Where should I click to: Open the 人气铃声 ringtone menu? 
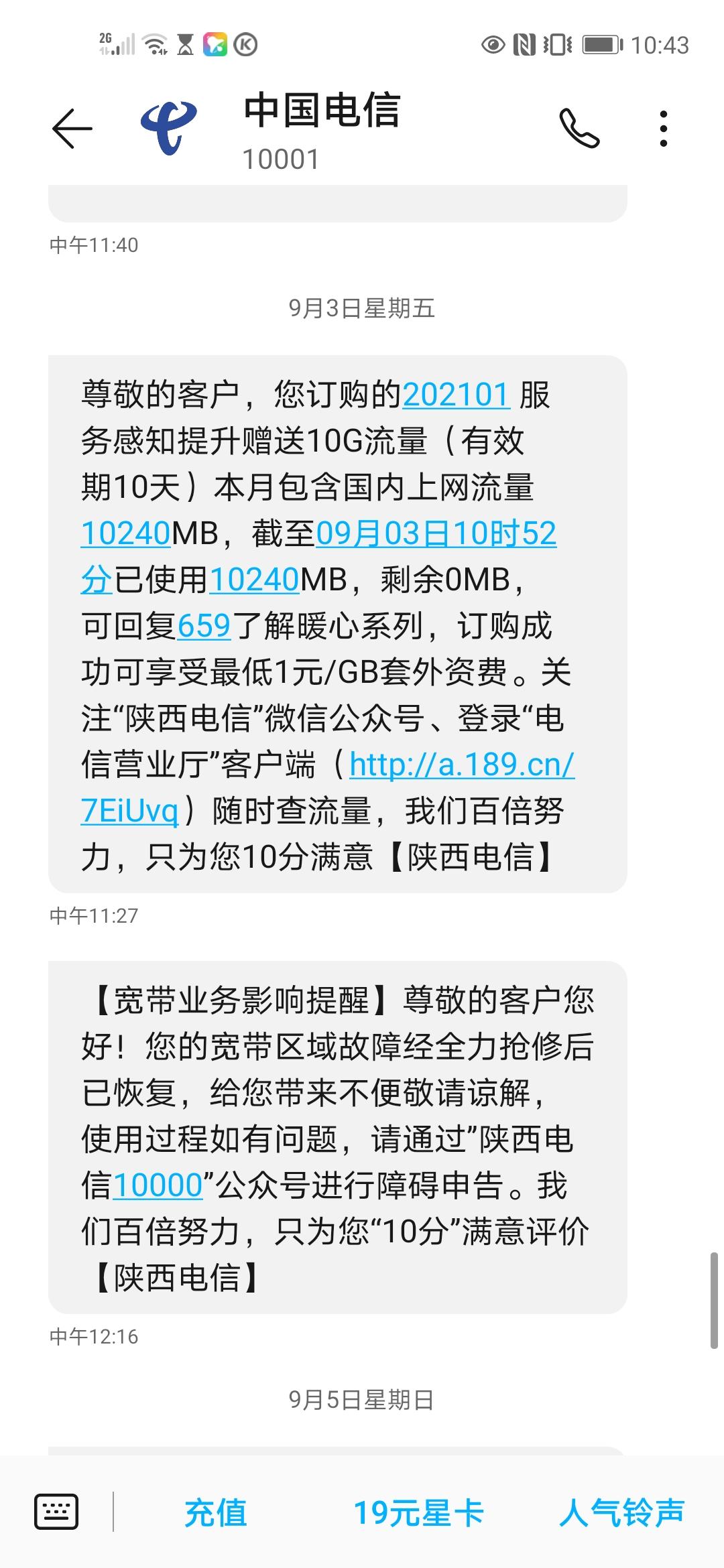pyautogui.click(x=622, y=1512)
